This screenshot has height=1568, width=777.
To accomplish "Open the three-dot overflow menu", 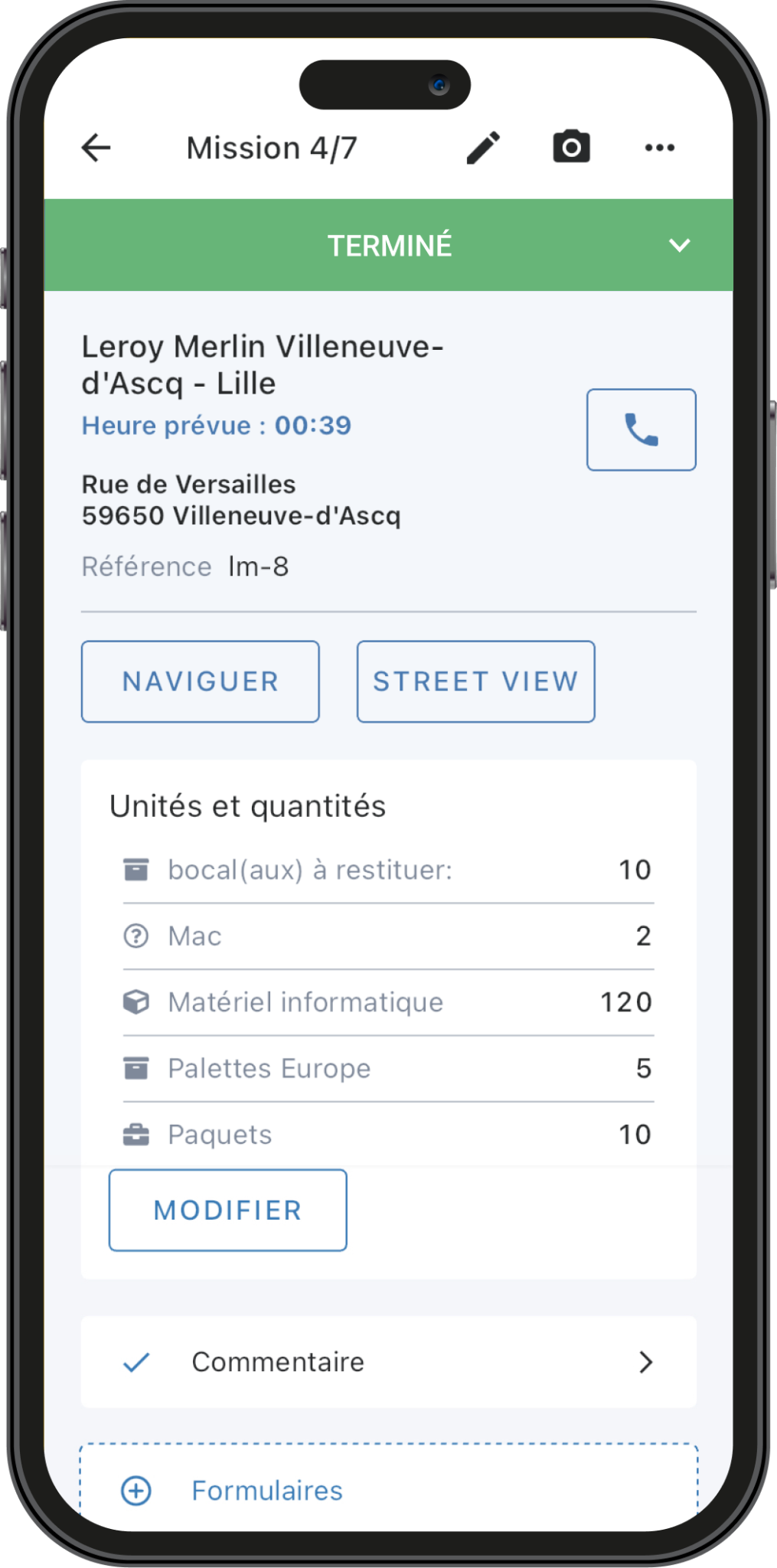I will 660,148.
